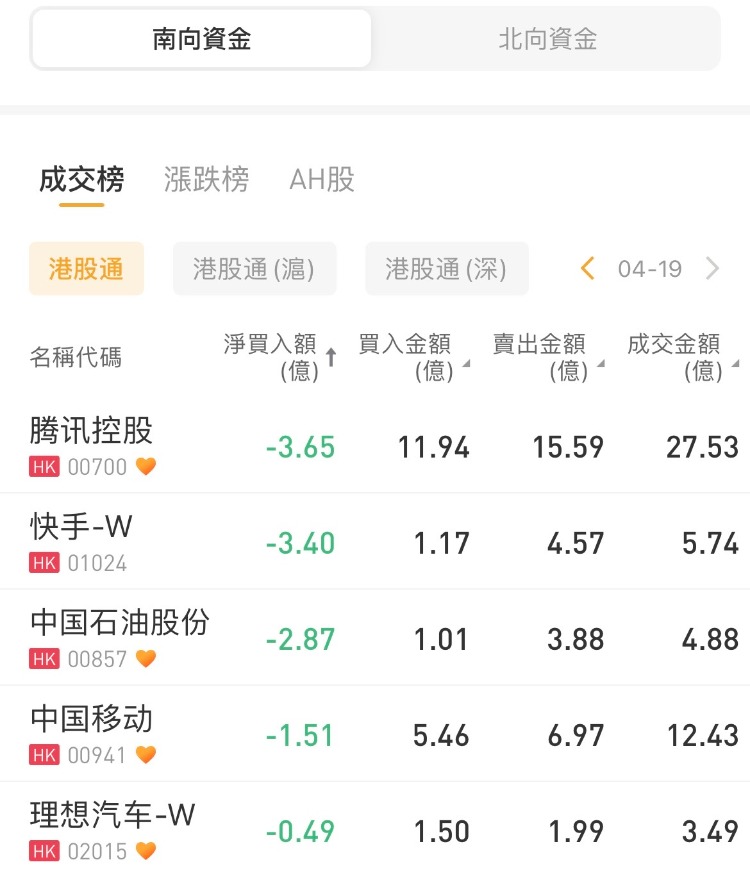Filter by 港股通 (深)
The image size is (750, 869).
pos(446,268)
